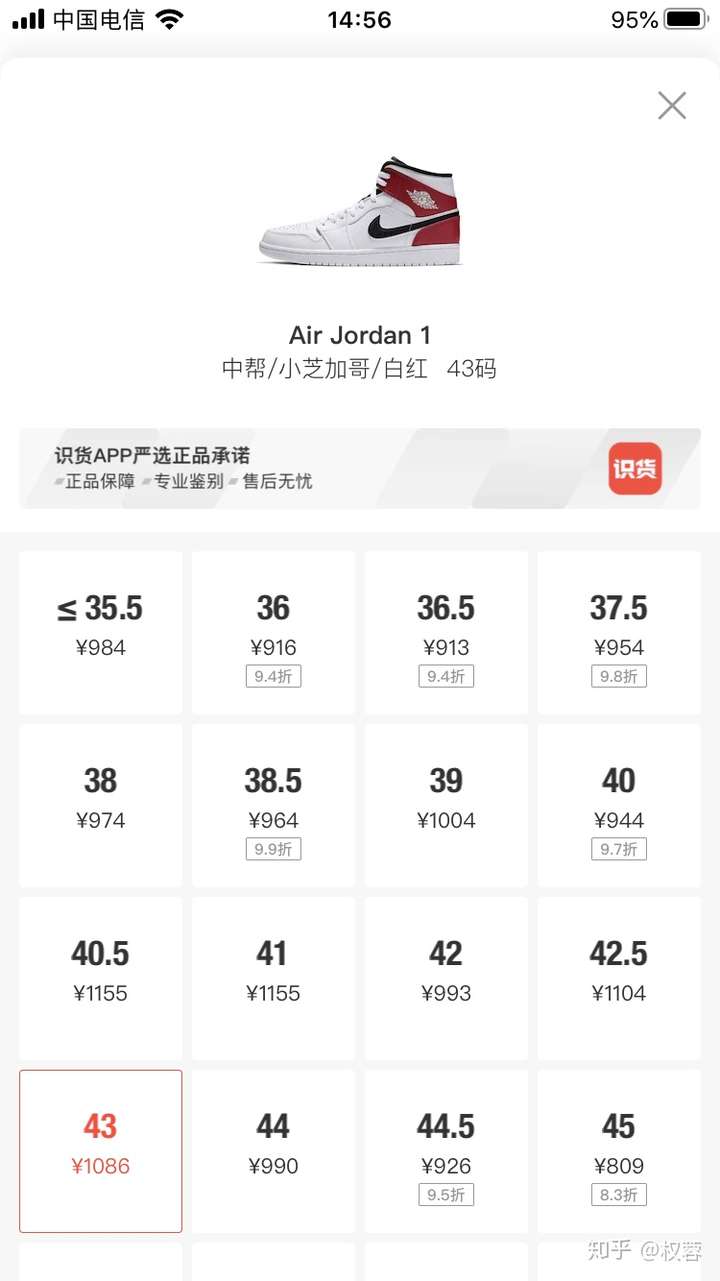Tap the 9.4折 discount tag under 36.5
Screen dimensions: 720x1281
(x=446, y=676)
